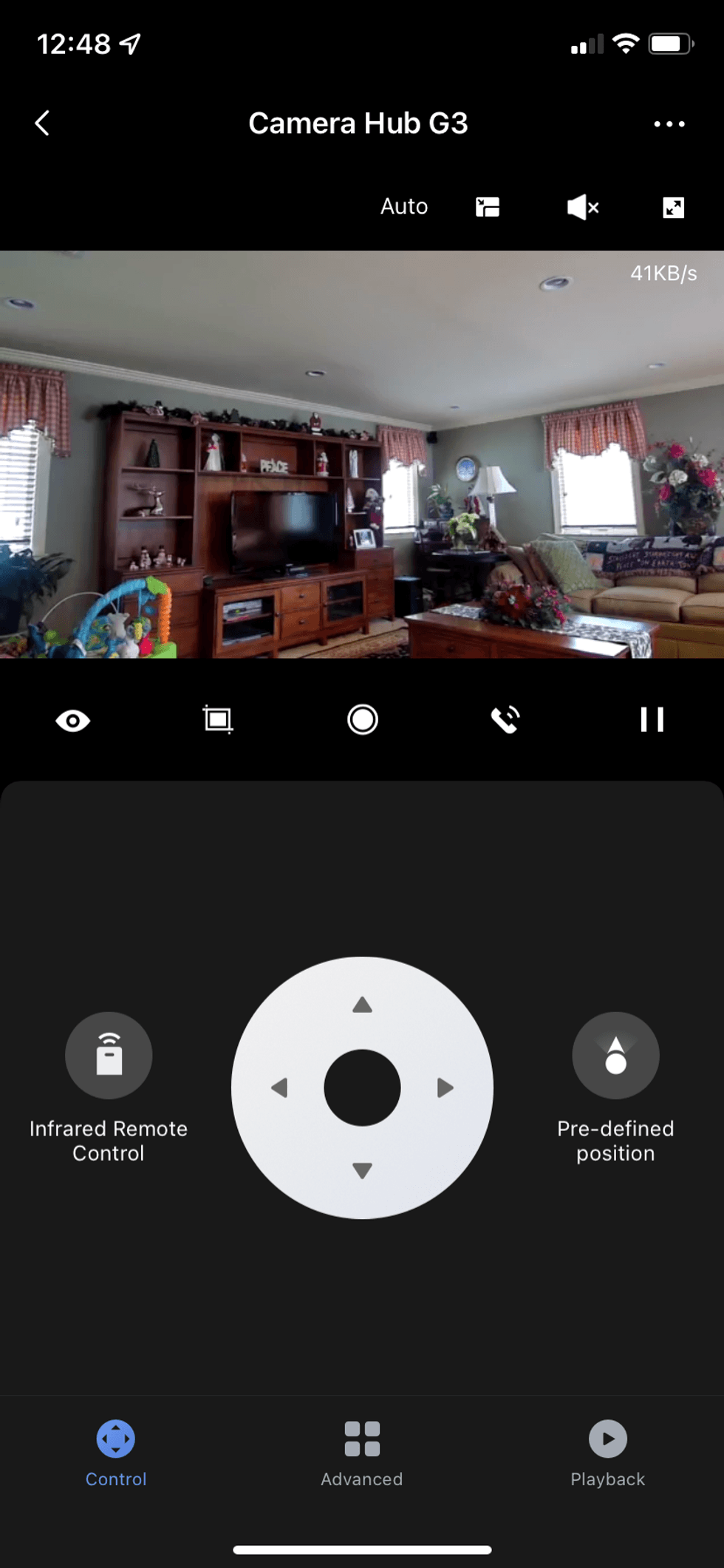Open Infrared Remote Control
The image size is (724, 1568).
tap(109, 1055)
